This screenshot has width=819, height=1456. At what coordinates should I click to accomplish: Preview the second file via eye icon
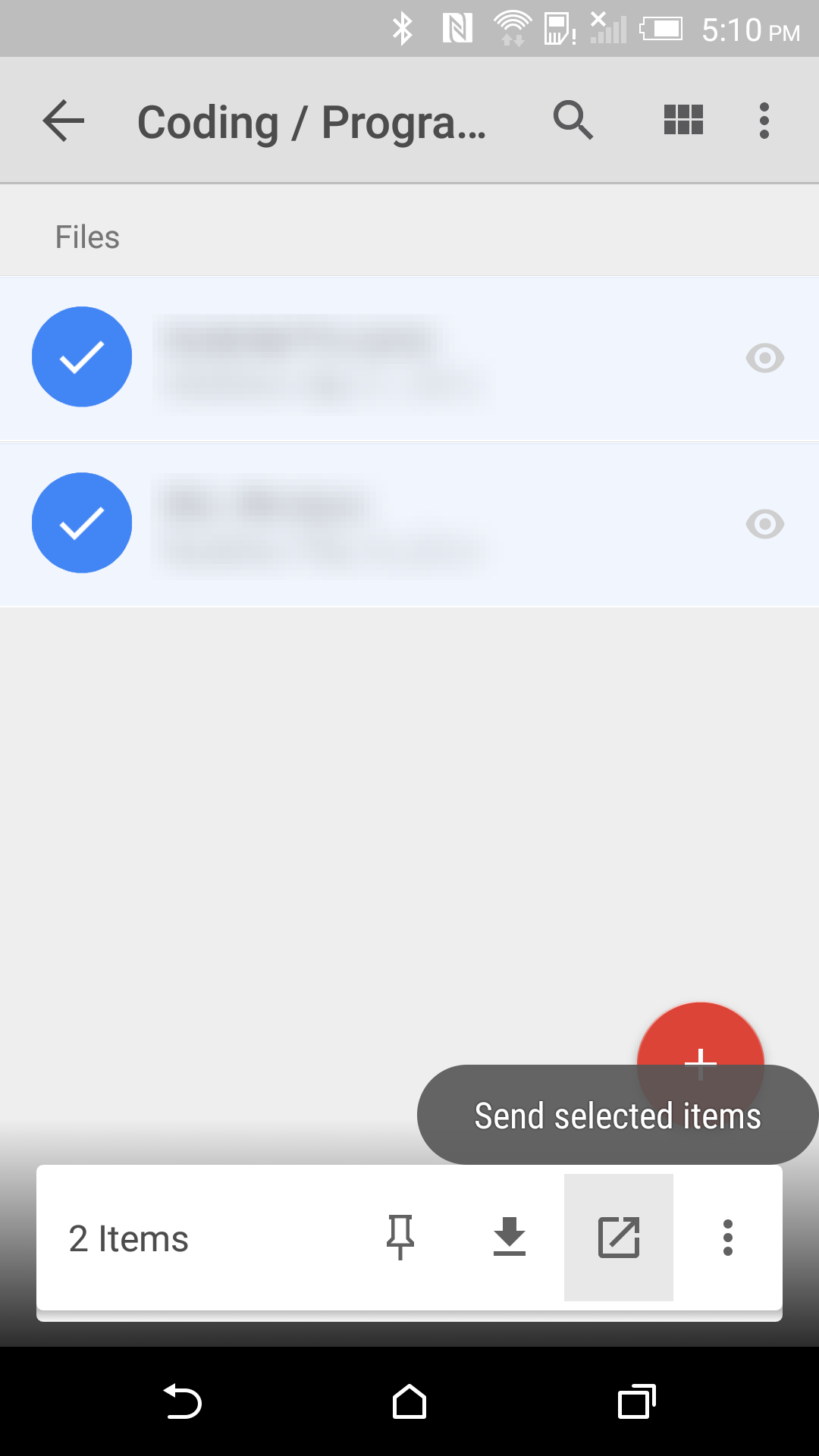pos(764,524)
